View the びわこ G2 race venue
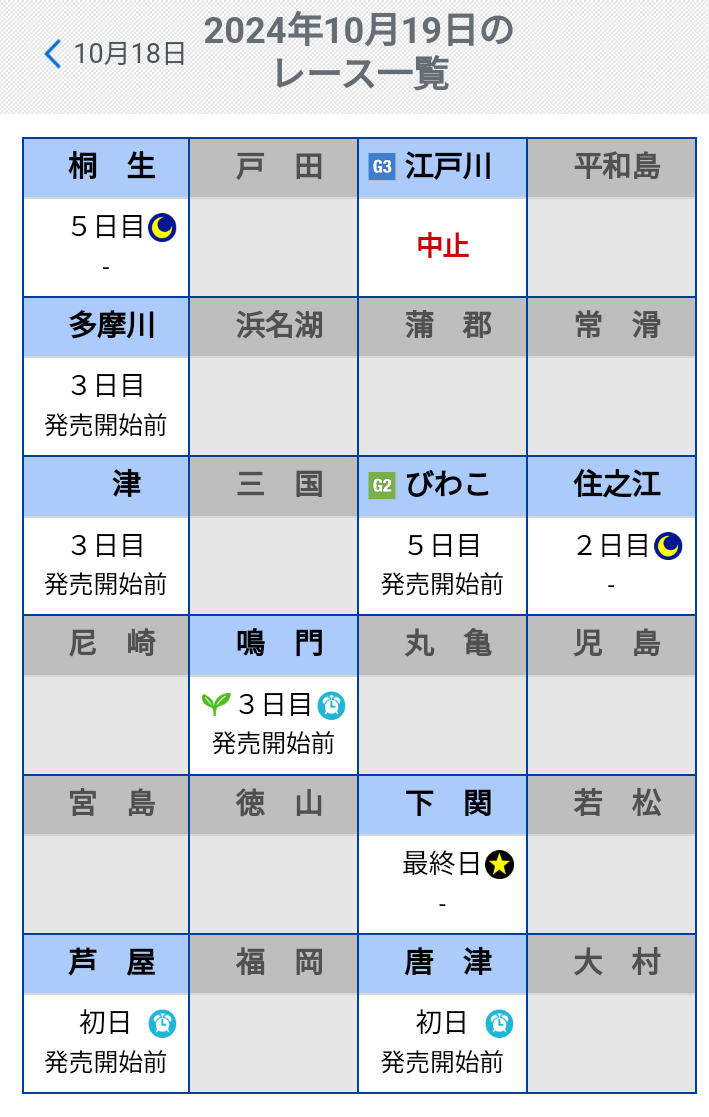709x1117 pixels. [x=442, y=485]
